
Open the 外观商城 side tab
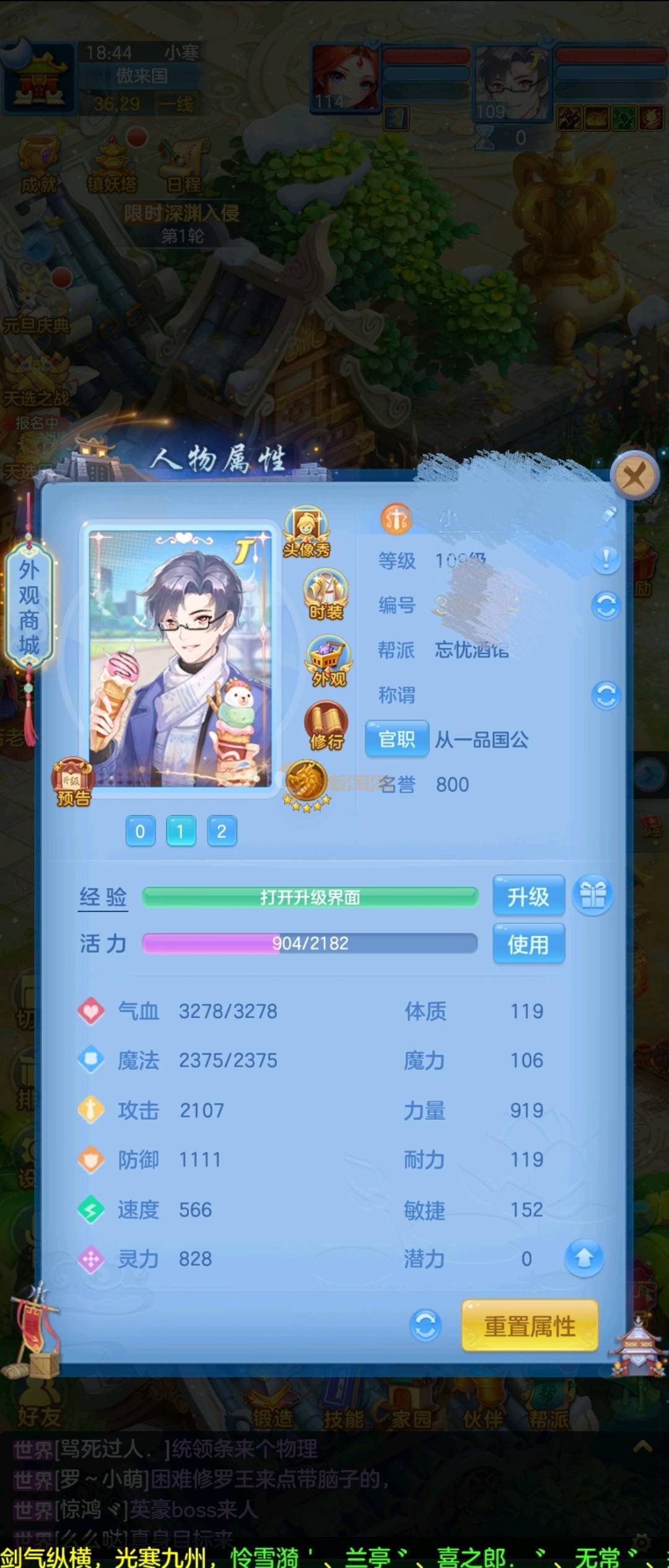click(29, 608)
